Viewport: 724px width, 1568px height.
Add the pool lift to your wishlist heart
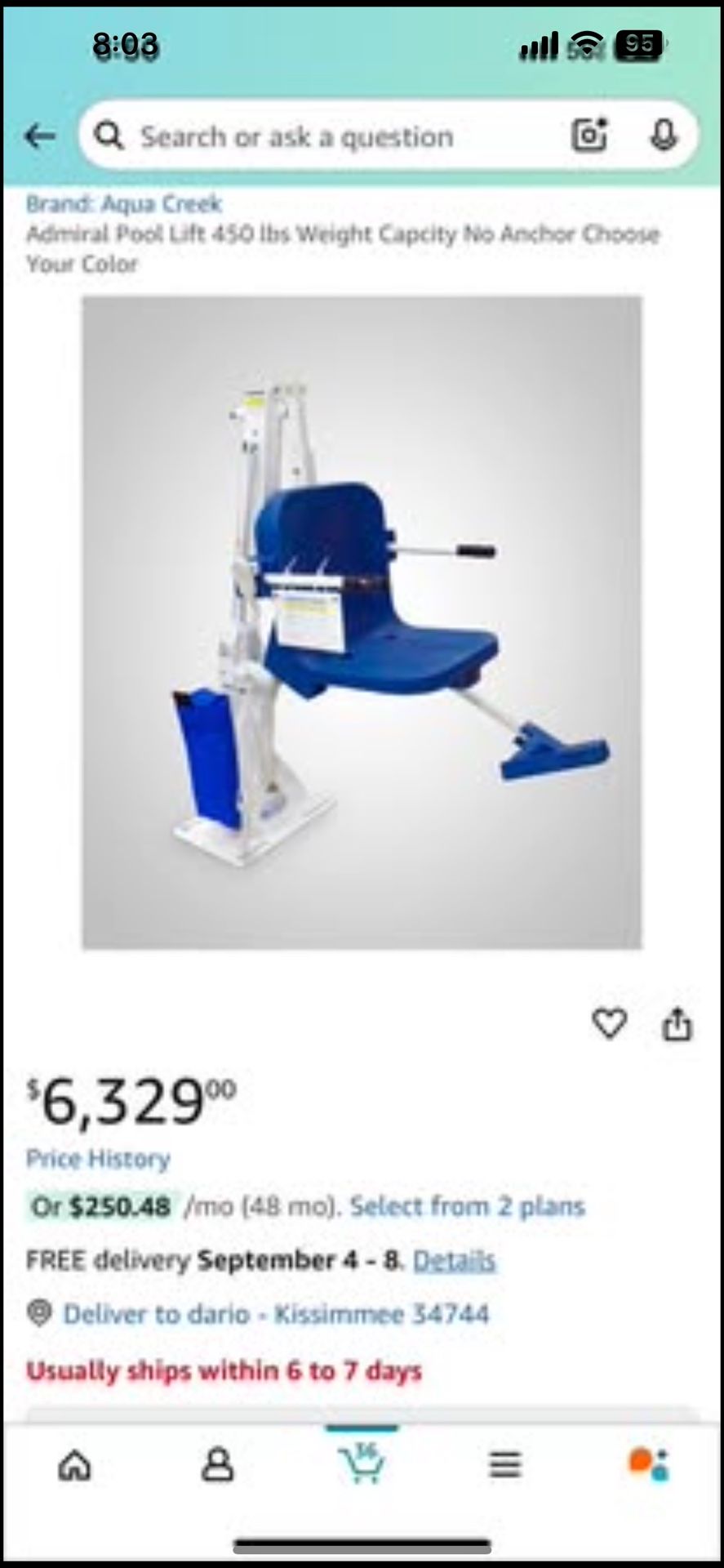click(611, 1024)
